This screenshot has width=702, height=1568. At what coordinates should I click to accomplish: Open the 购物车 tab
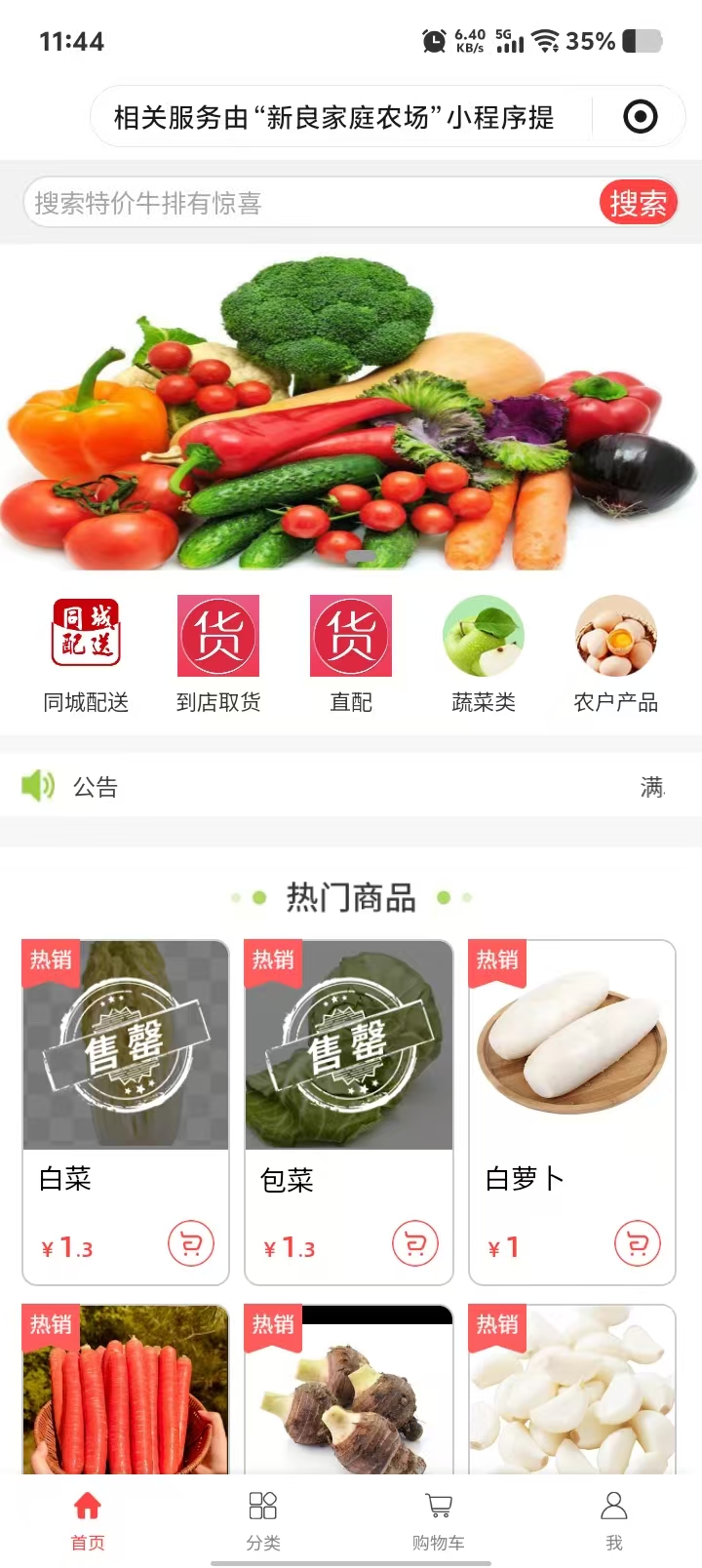[439, 1519]
